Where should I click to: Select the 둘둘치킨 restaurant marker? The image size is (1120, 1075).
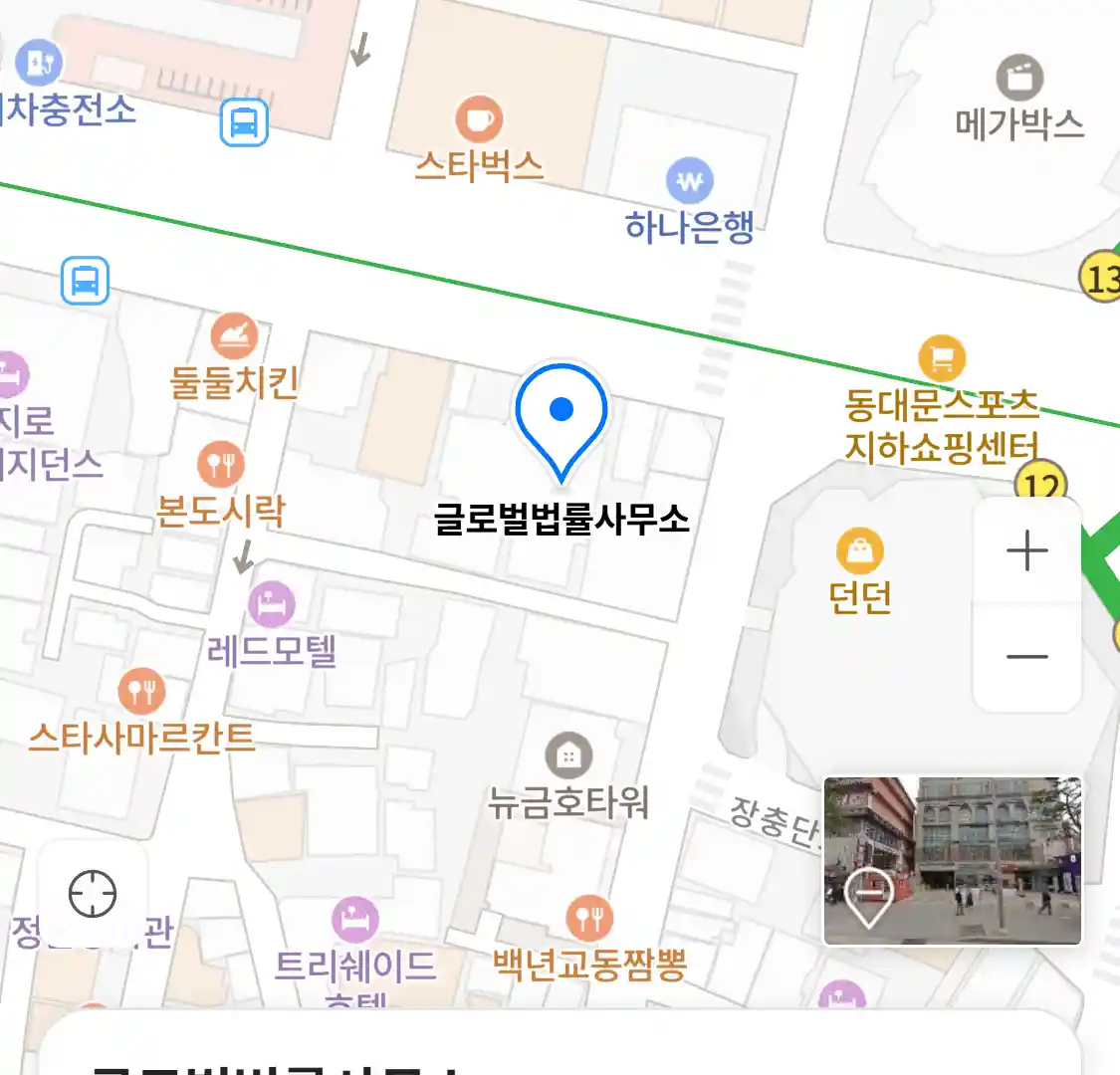point(235,336)
